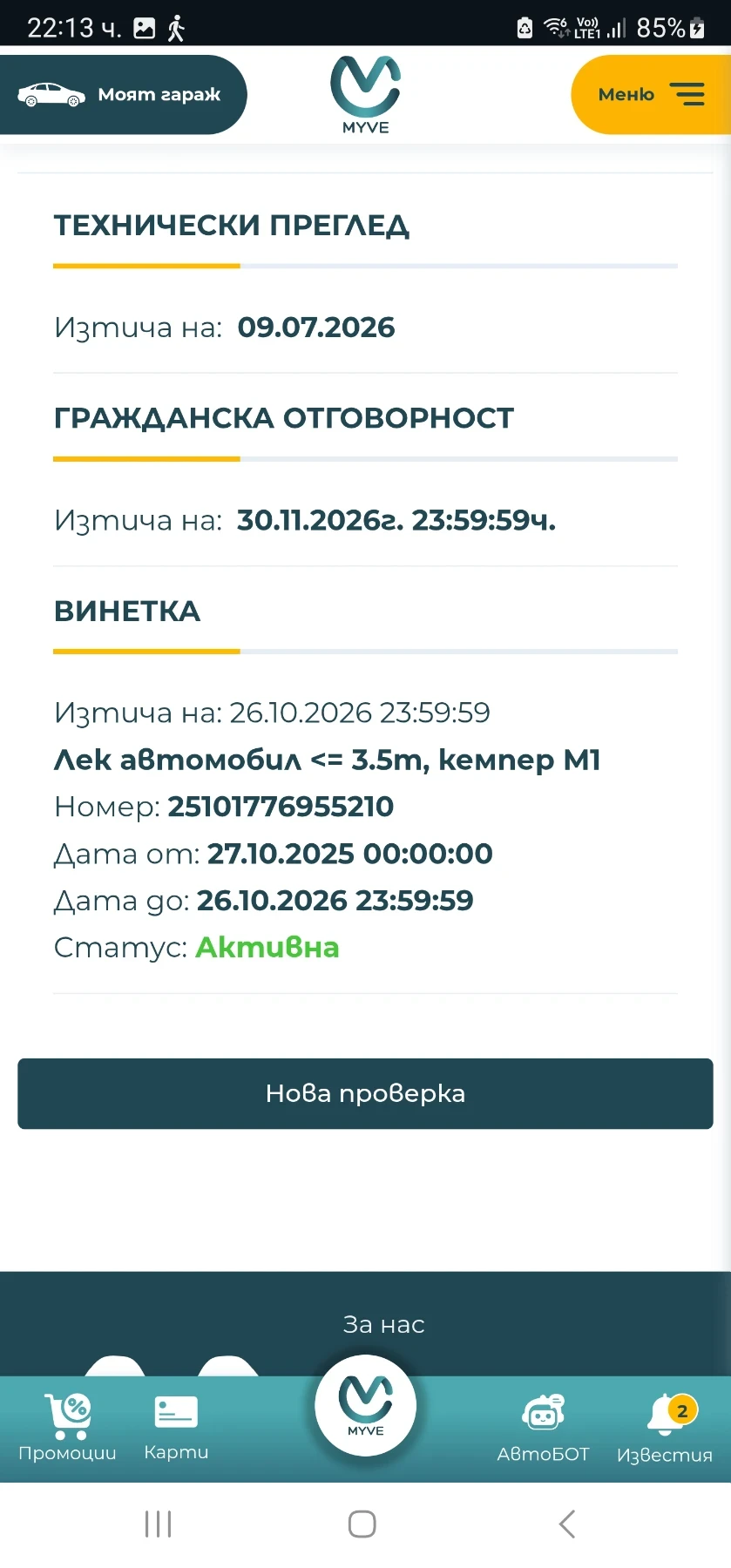Open the За нас link
Screen dimensions: 731x1568
383,1325
